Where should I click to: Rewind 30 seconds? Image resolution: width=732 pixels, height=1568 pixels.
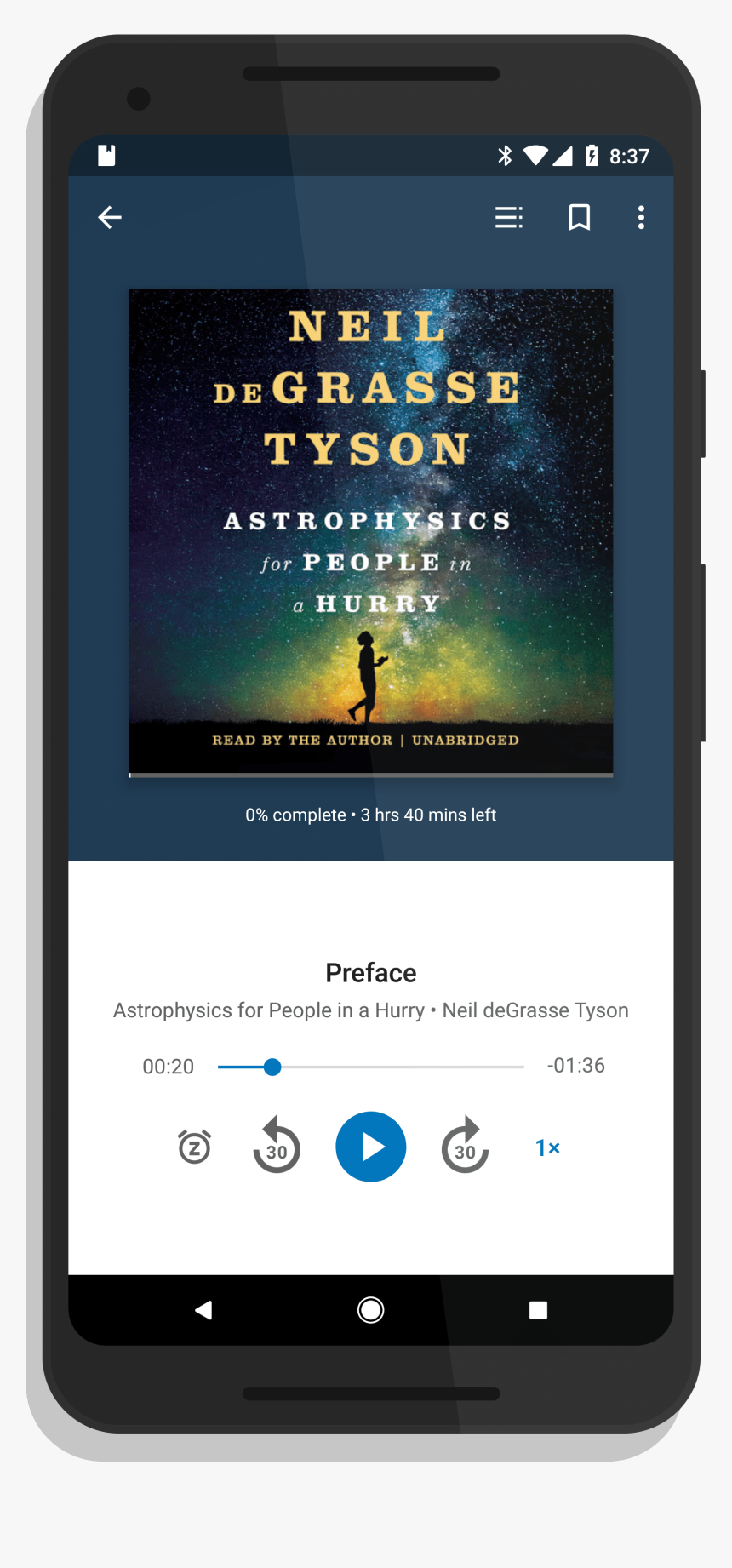(277, 1147)
